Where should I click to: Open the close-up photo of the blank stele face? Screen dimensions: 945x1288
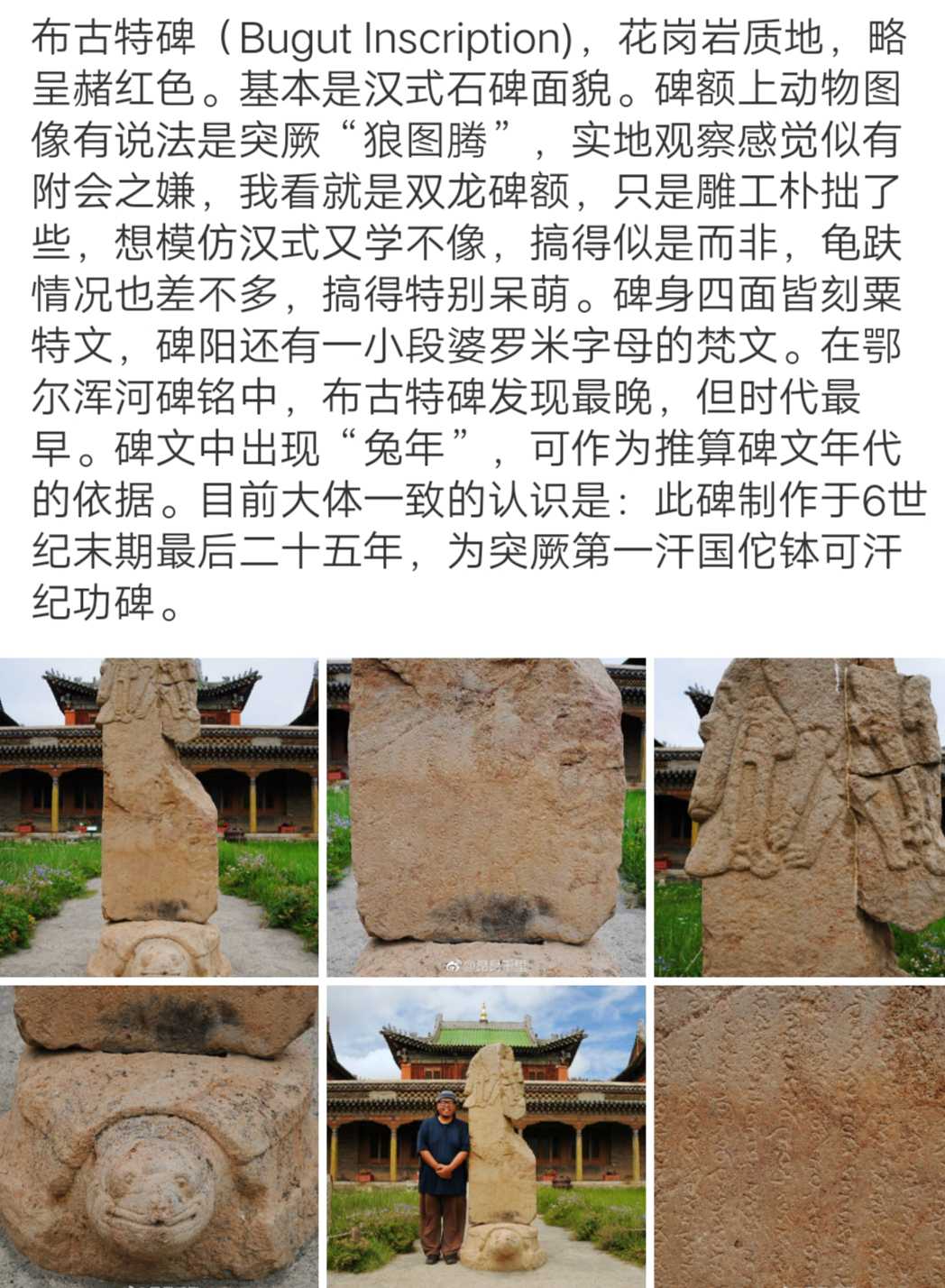coord(486,817)
